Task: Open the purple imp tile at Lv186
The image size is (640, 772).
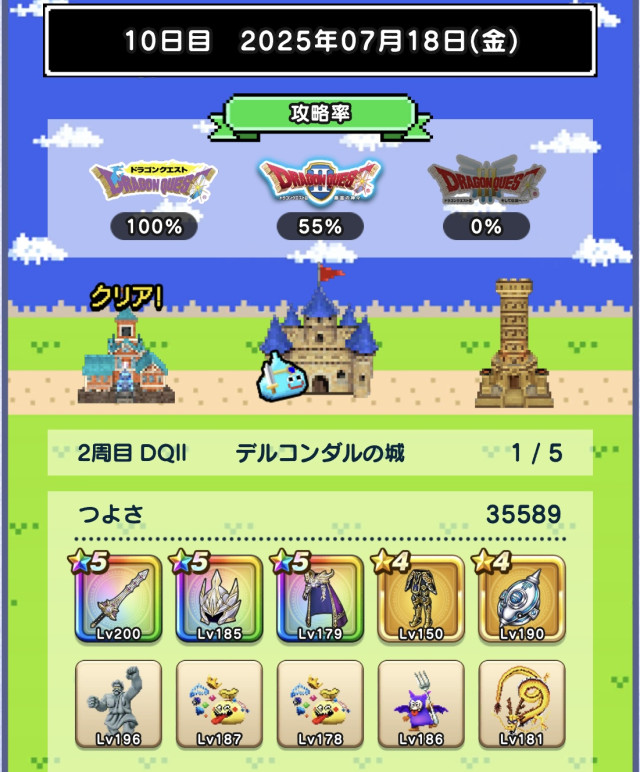Action: pyautogui.click(x=421, y=704)
